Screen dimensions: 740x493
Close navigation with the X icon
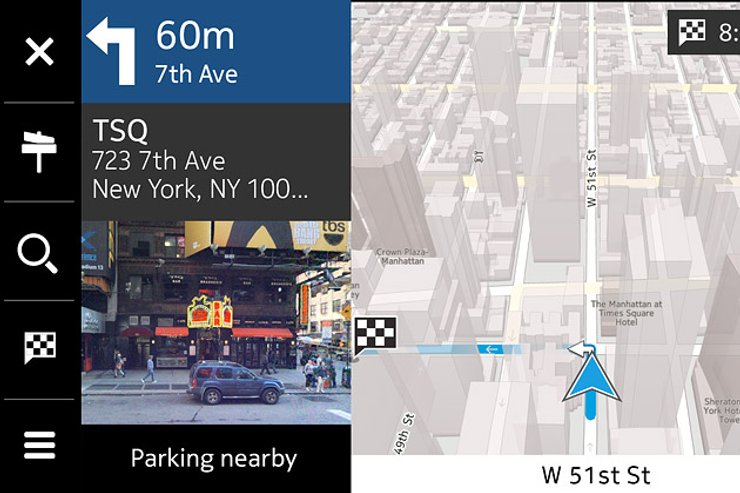coord(39,51)
